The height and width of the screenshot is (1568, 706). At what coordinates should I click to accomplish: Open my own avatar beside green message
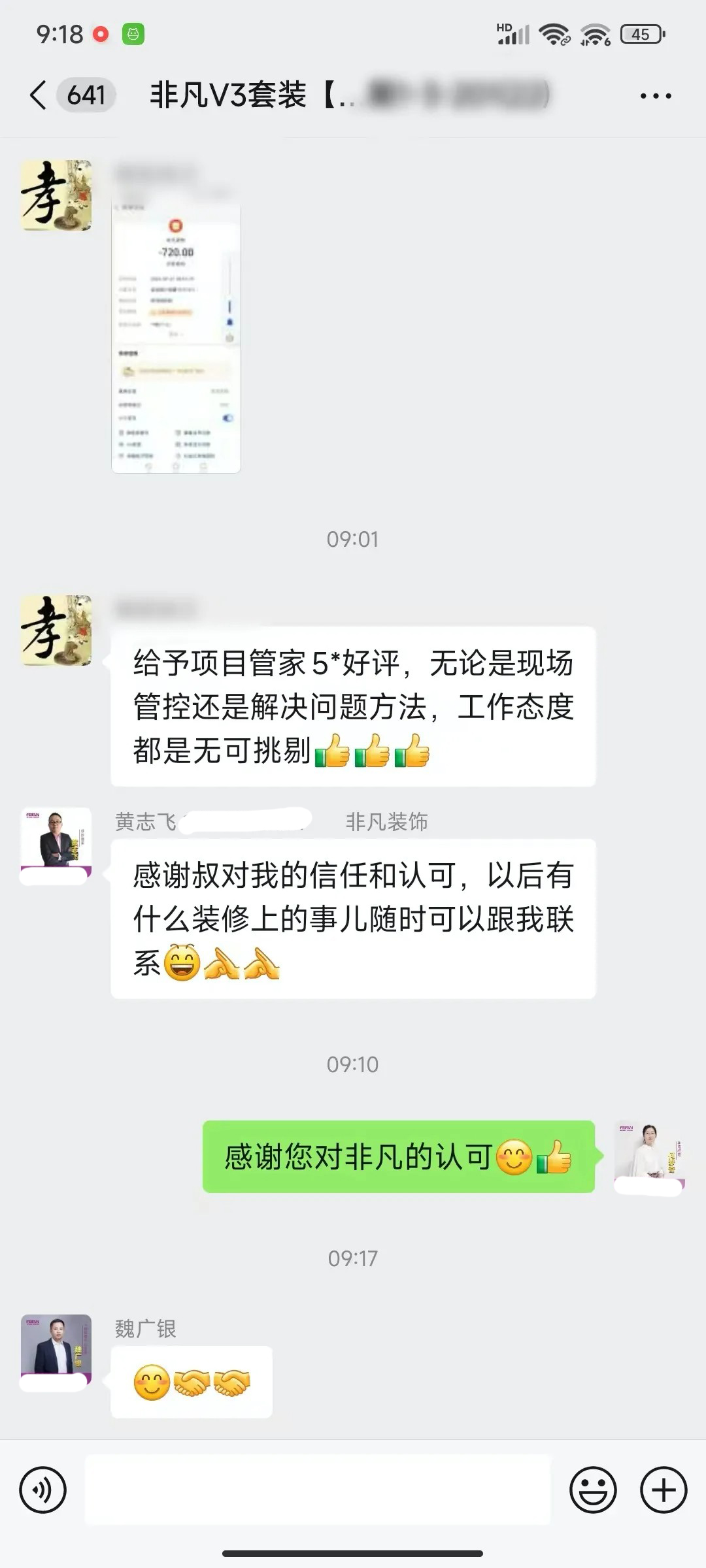click(648, 1156)
